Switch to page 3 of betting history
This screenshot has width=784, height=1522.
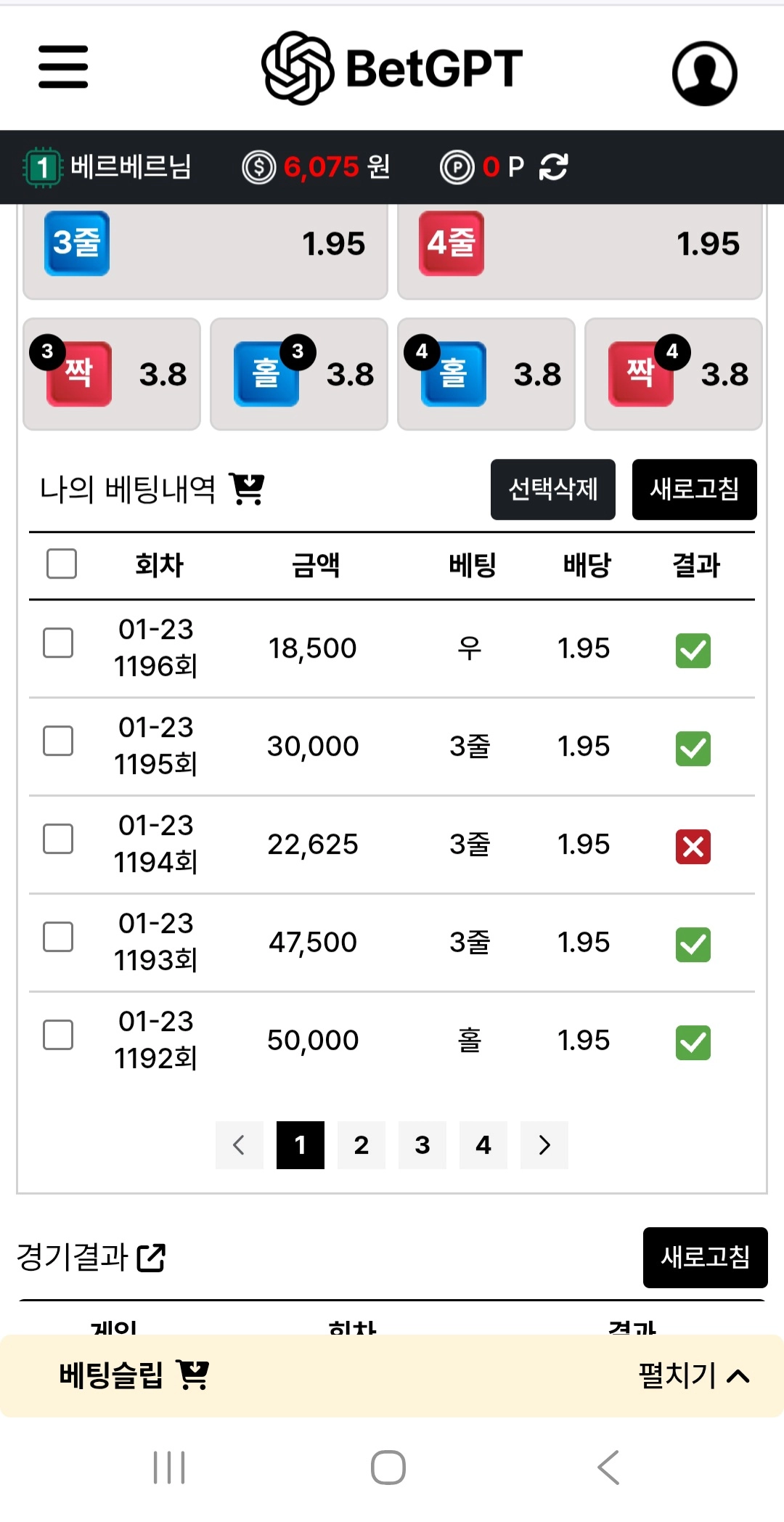(x=422, y=1145)
